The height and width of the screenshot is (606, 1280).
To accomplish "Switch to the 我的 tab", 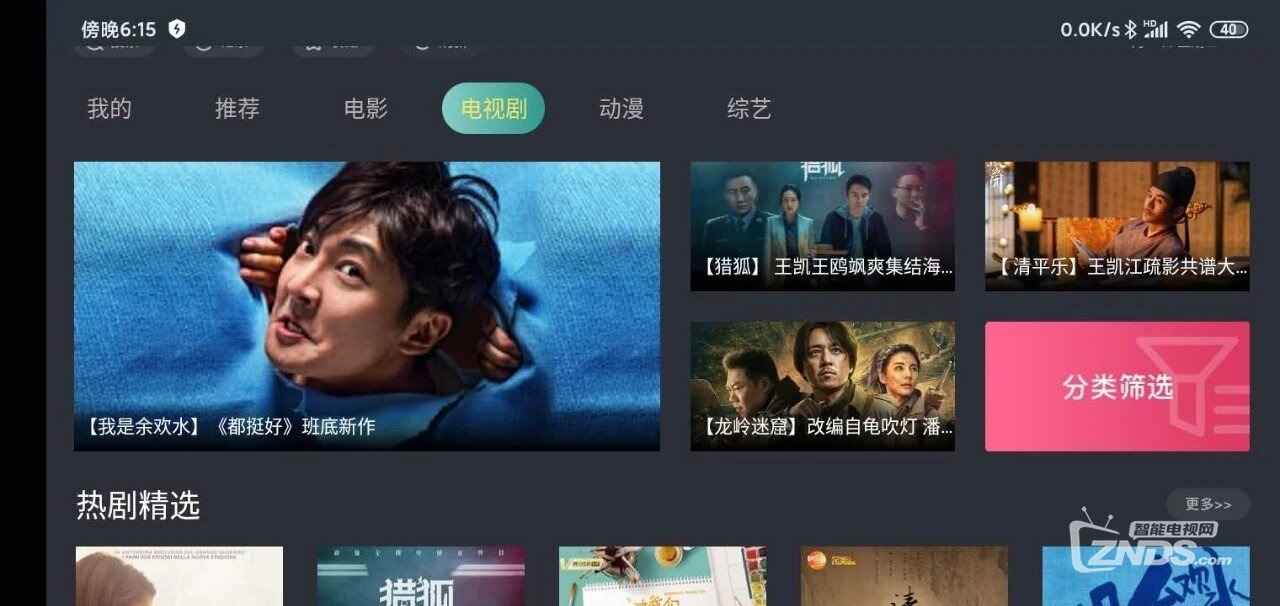I will point(109,109).
